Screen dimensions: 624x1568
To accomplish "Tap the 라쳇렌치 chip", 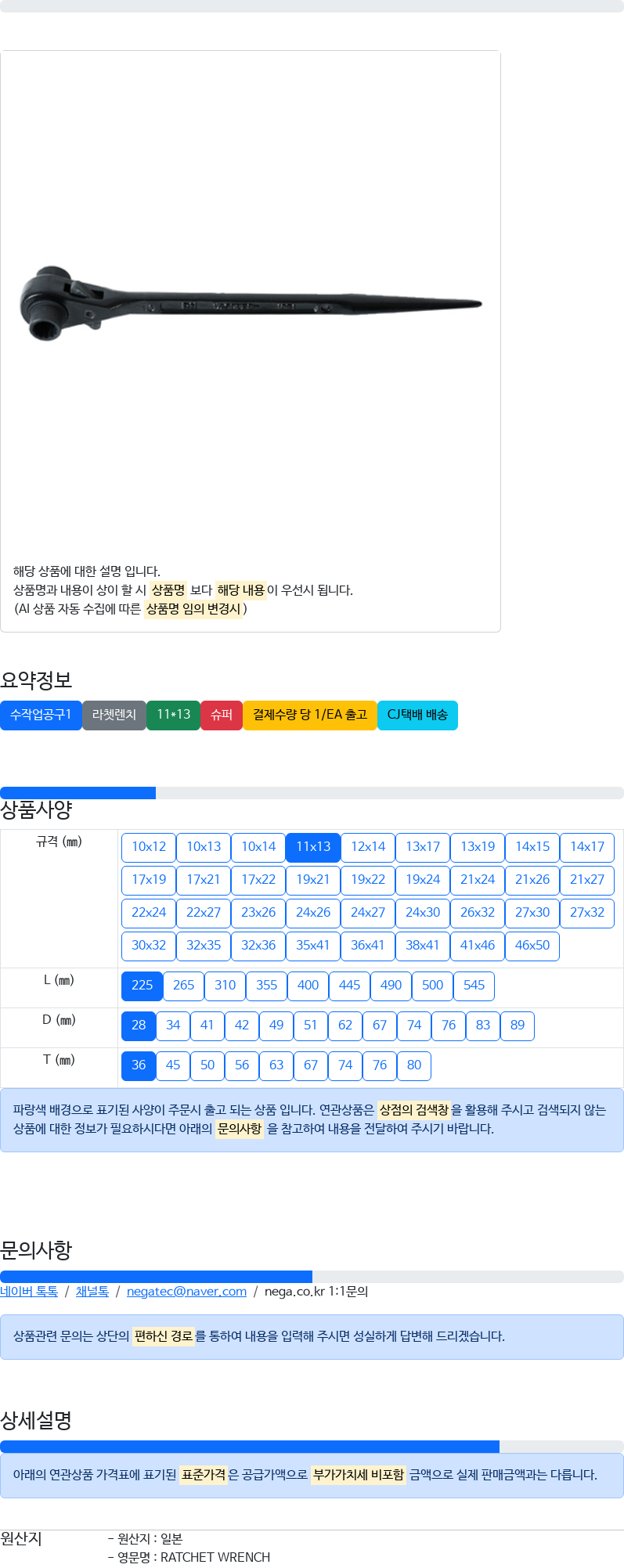I will [114, 715].
